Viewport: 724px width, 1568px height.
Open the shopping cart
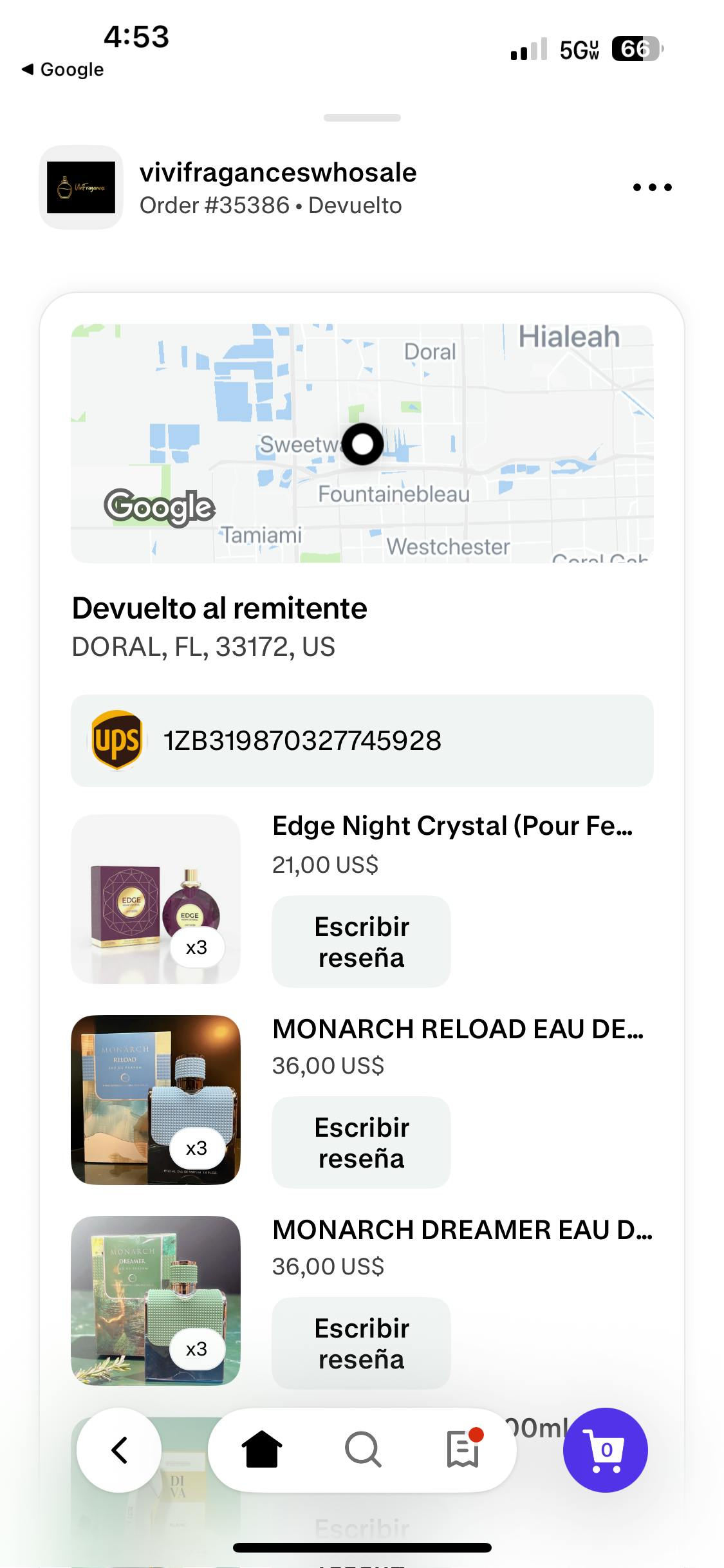(x=605, y=1450)
